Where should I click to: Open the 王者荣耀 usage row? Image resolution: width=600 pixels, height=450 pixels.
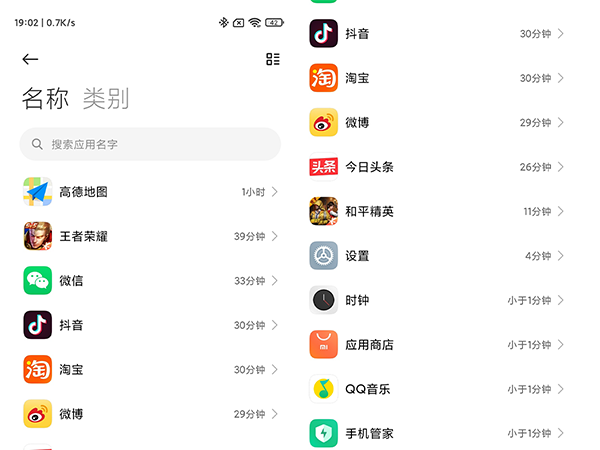tap(150, 236)
